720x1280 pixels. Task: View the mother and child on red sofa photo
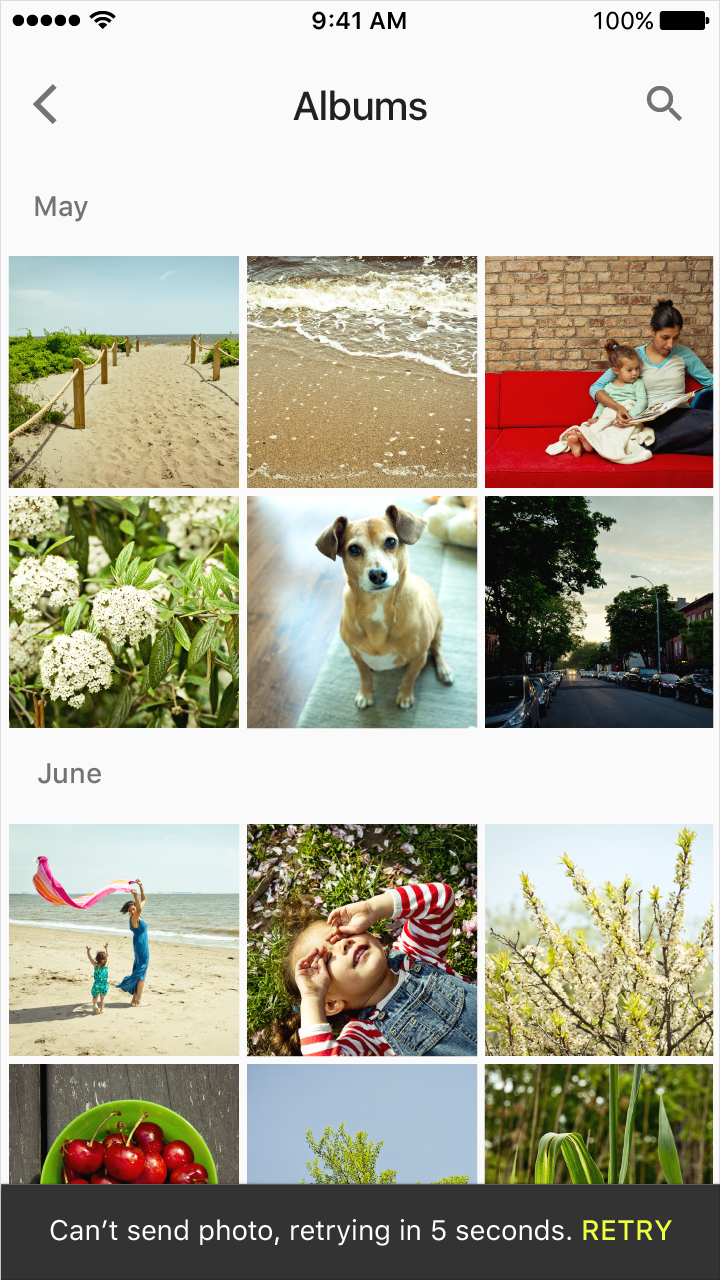(599, 372)
